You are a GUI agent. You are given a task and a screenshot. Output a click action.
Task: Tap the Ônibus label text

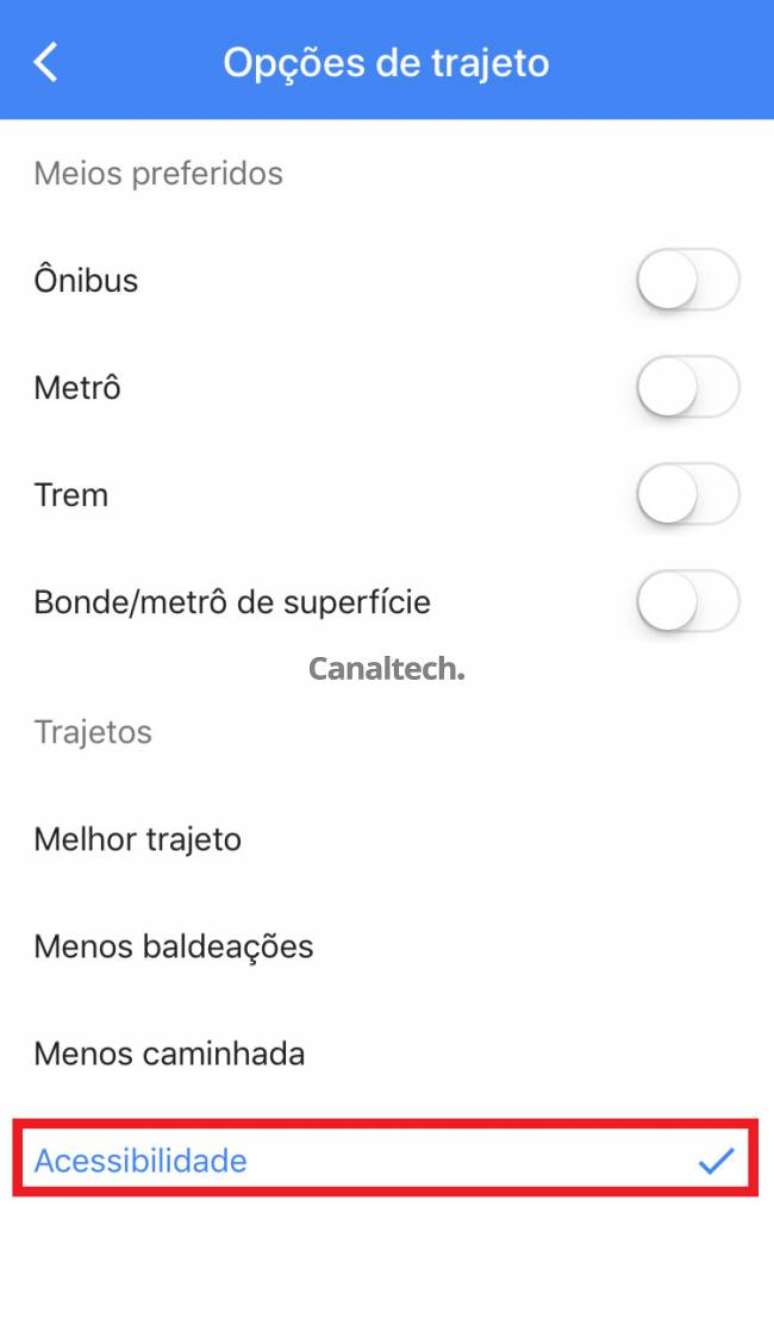(86, 280)
